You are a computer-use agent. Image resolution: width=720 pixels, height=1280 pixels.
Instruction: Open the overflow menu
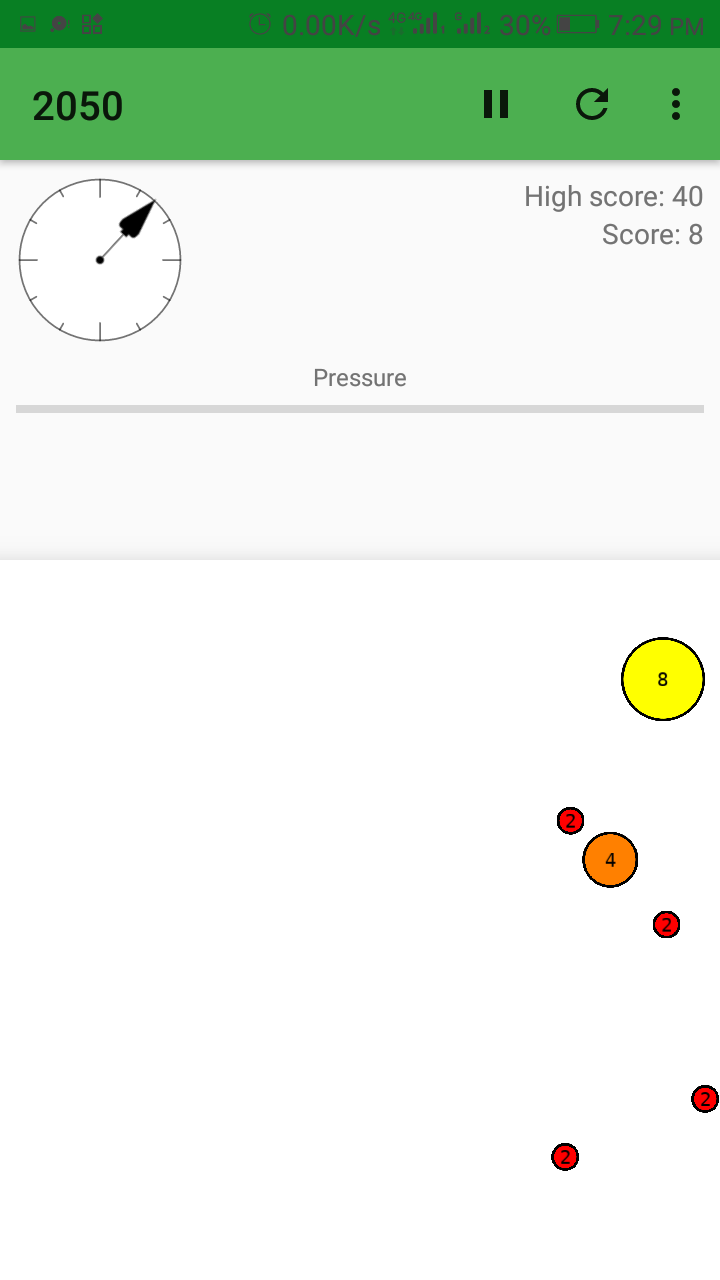tap(676, 104)
